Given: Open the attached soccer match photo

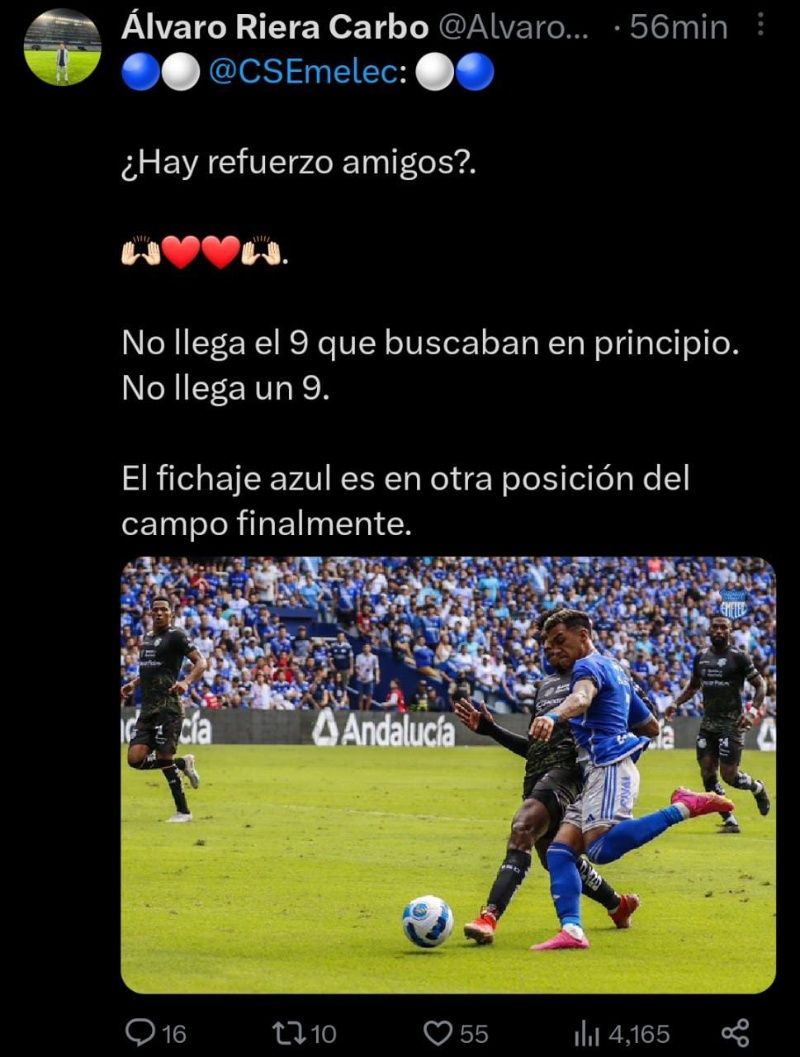Looking at the screenshot, I should click(448, 774).
